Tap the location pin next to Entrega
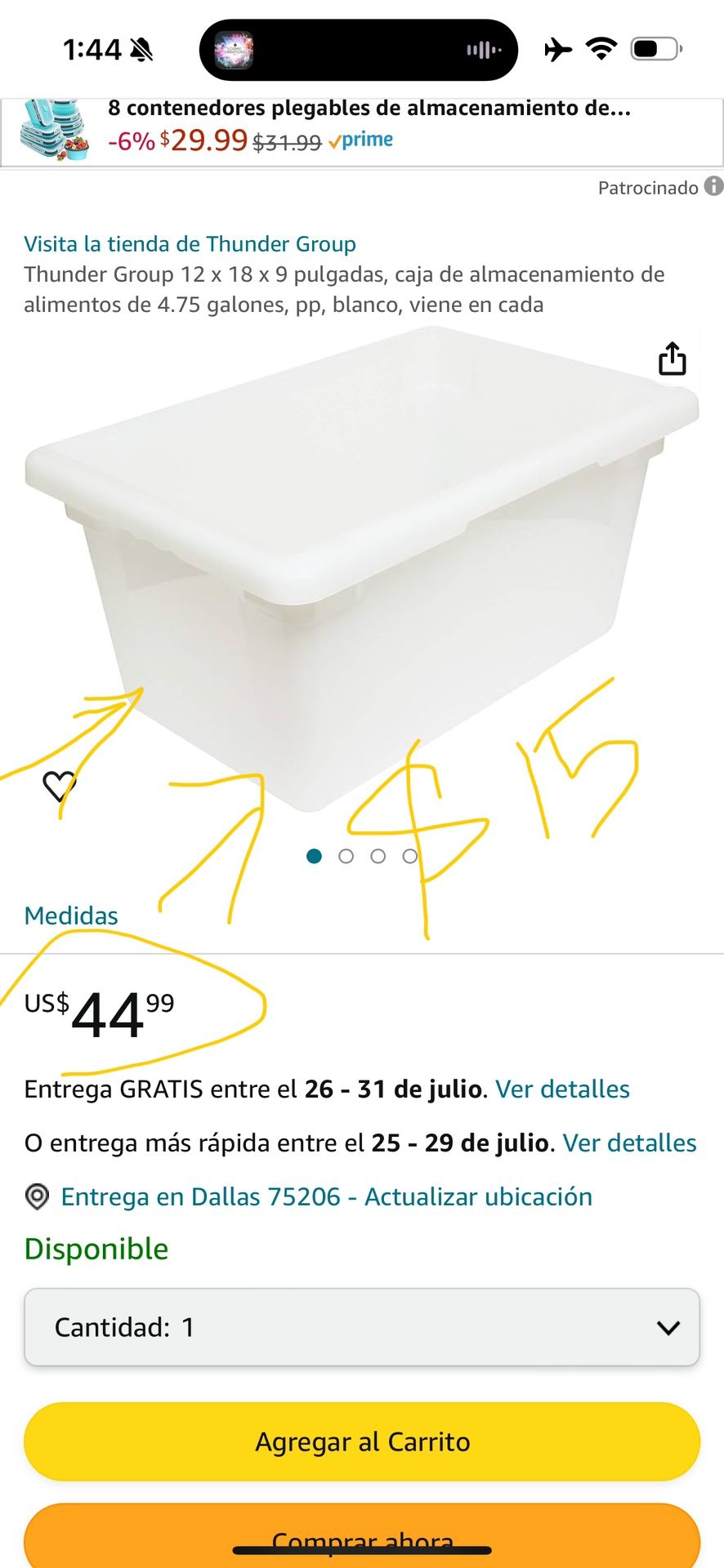 pos(36,1196)
